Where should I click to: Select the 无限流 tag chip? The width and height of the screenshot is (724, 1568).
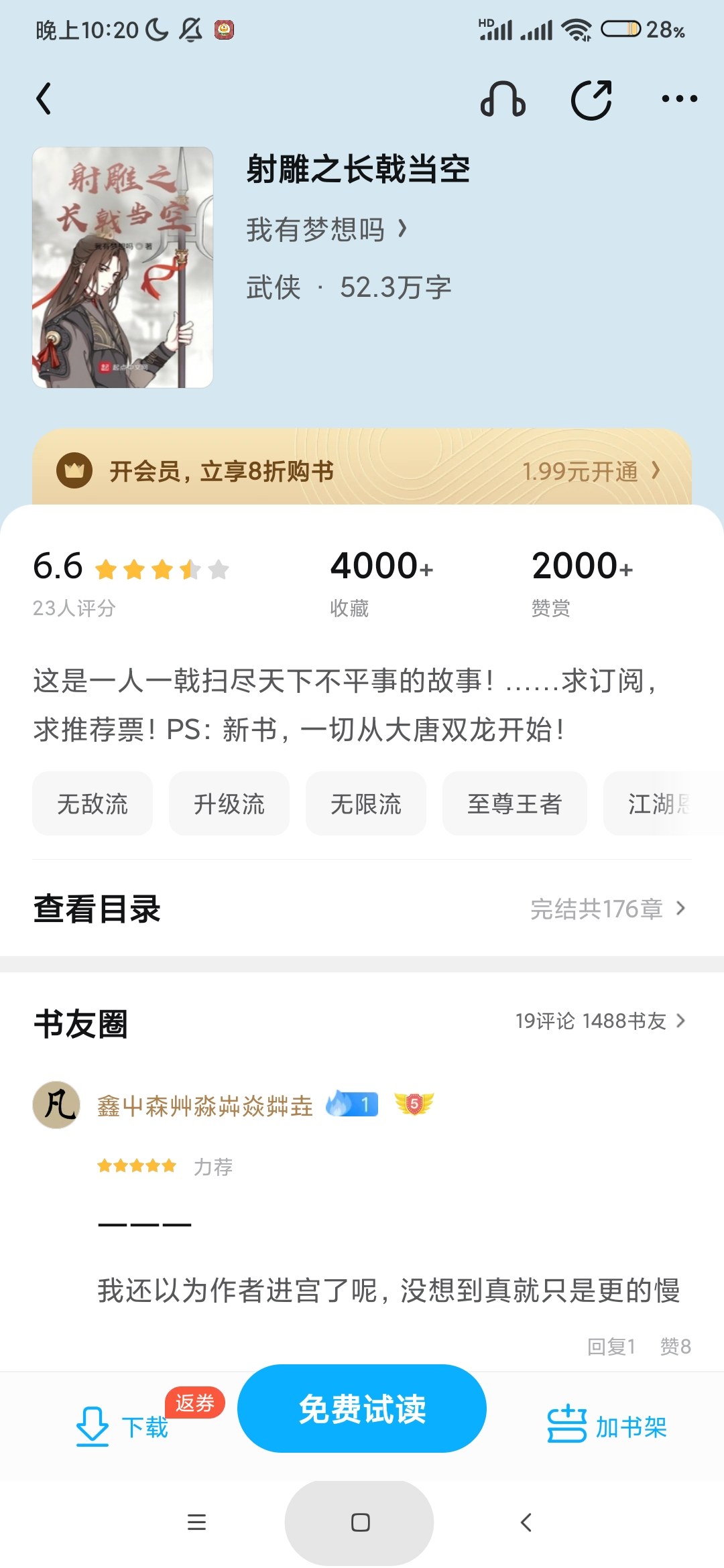pyautogui.click(x=366, y=803)
